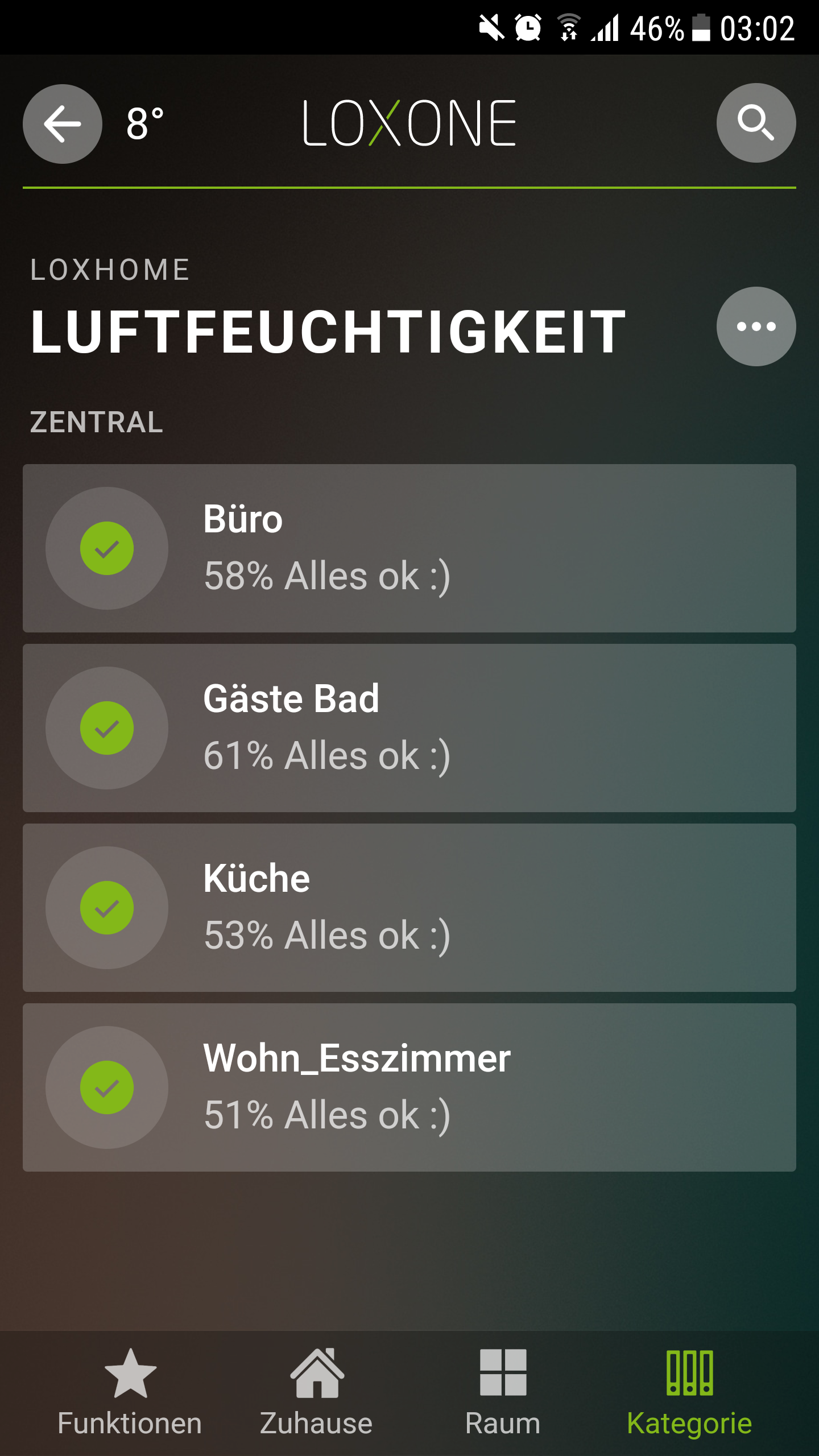Open the three-dot menu beside Luftfeuchtigkeit

point(756,326)
